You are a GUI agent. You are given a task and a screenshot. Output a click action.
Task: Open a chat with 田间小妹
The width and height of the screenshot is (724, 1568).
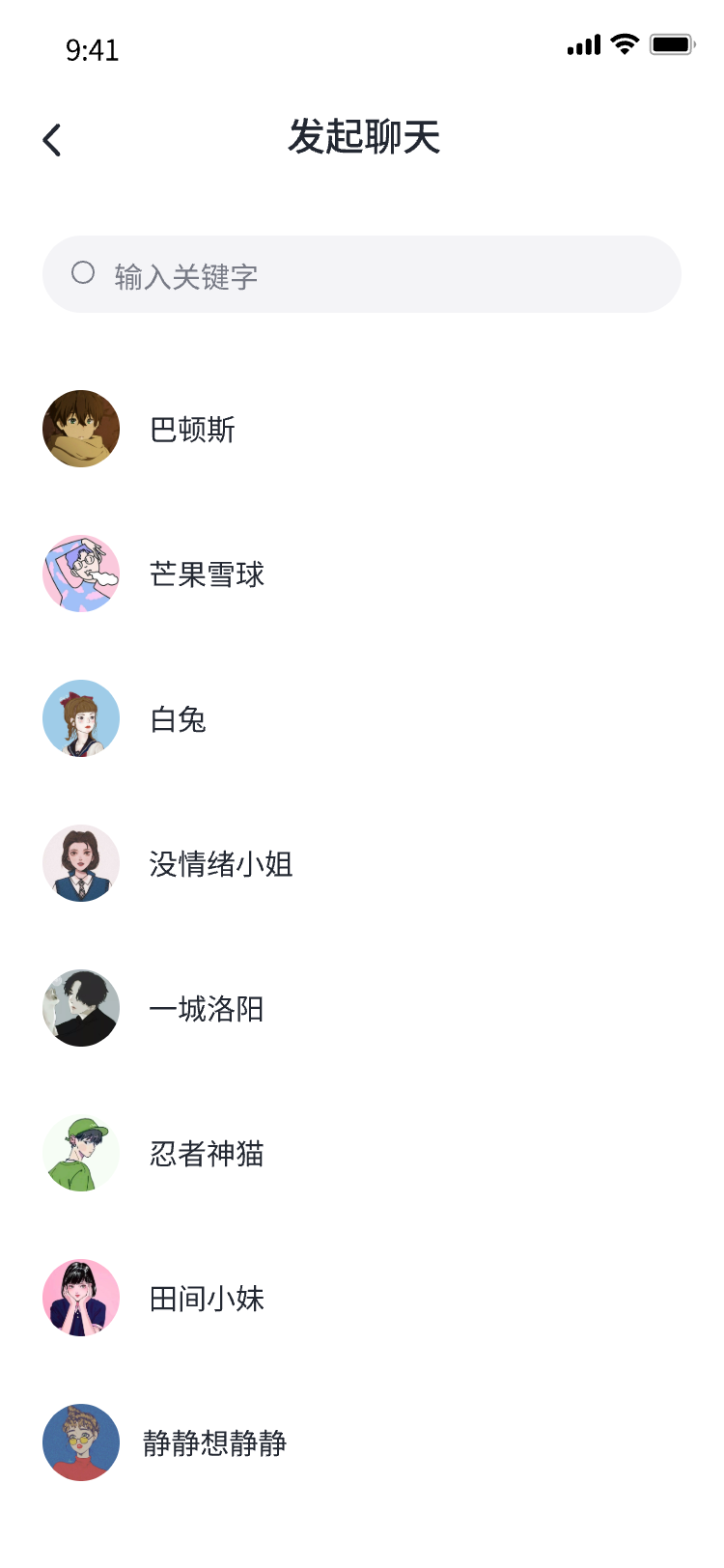pos(207,1299)
